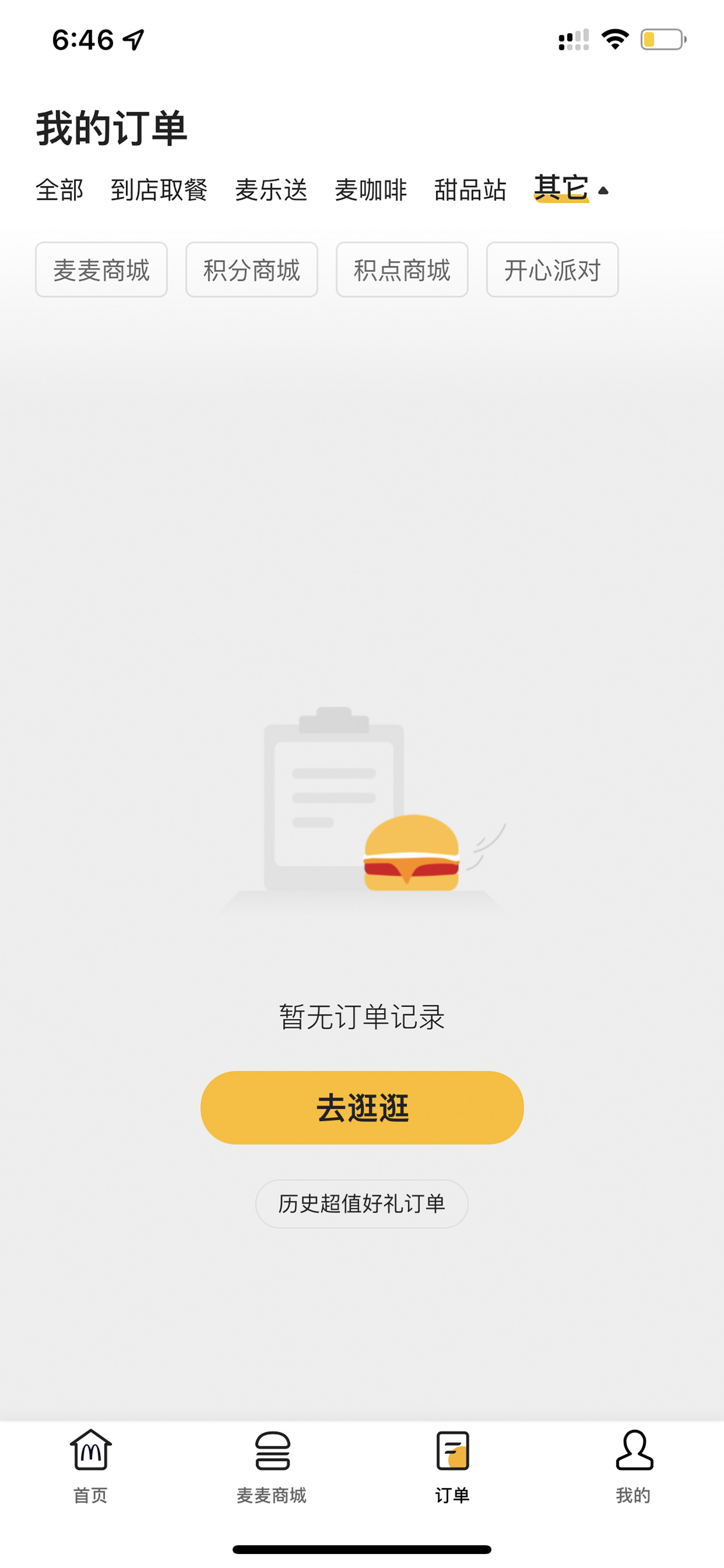Open 历史超值好礼订单
The width and height of the screenshot is (724, 1568).
[x=362, y=1204]
